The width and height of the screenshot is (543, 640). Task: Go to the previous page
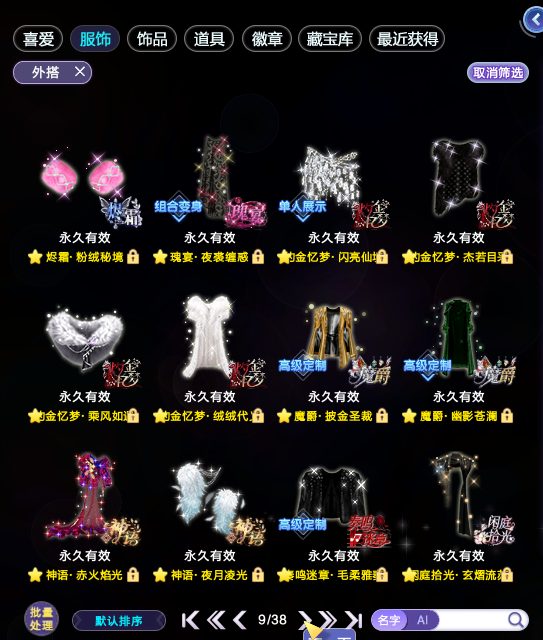pos(240,620)
